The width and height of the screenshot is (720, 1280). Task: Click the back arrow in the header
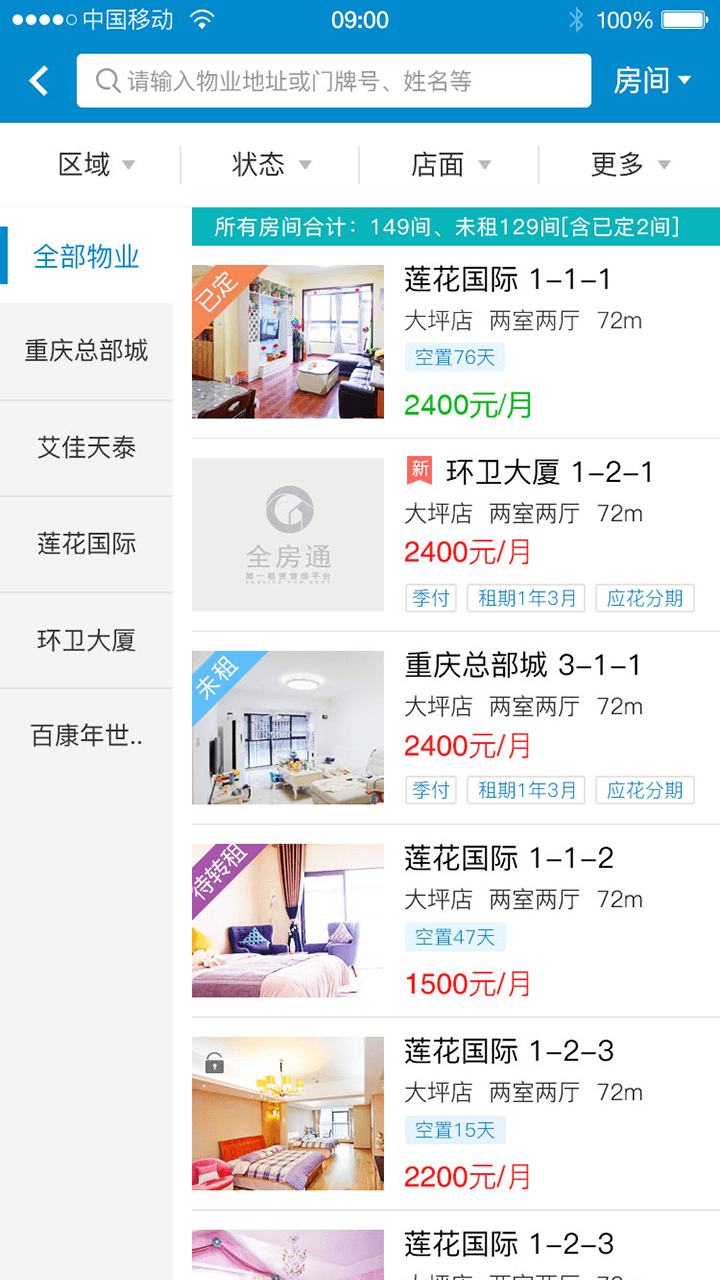tap(38, 80)
